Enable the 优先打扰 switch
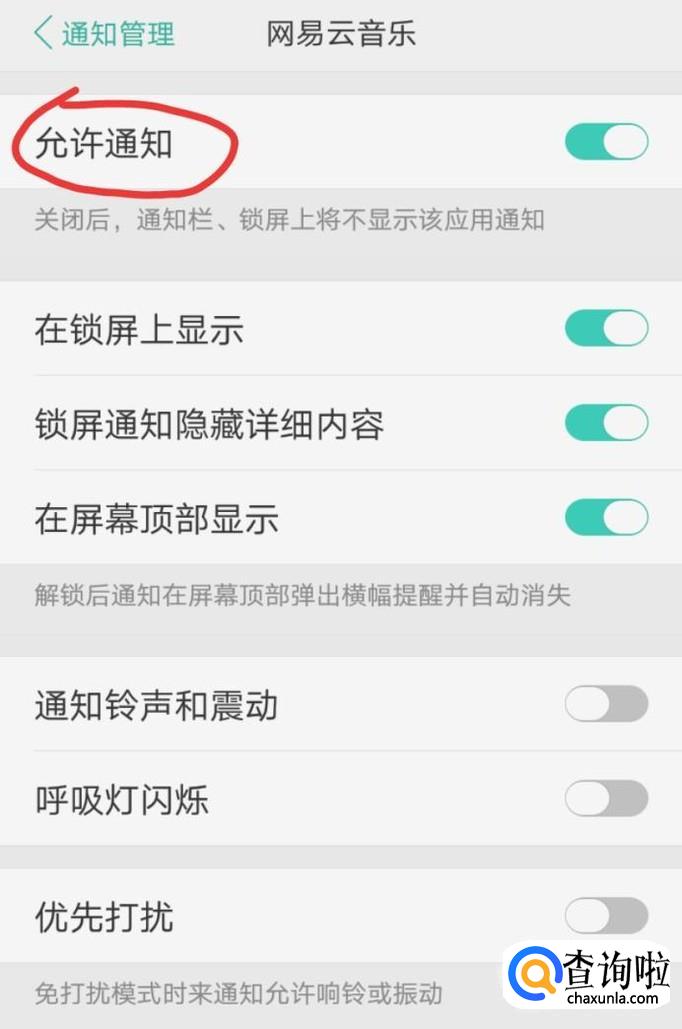The image size is (682, 1029). (606, 915)
